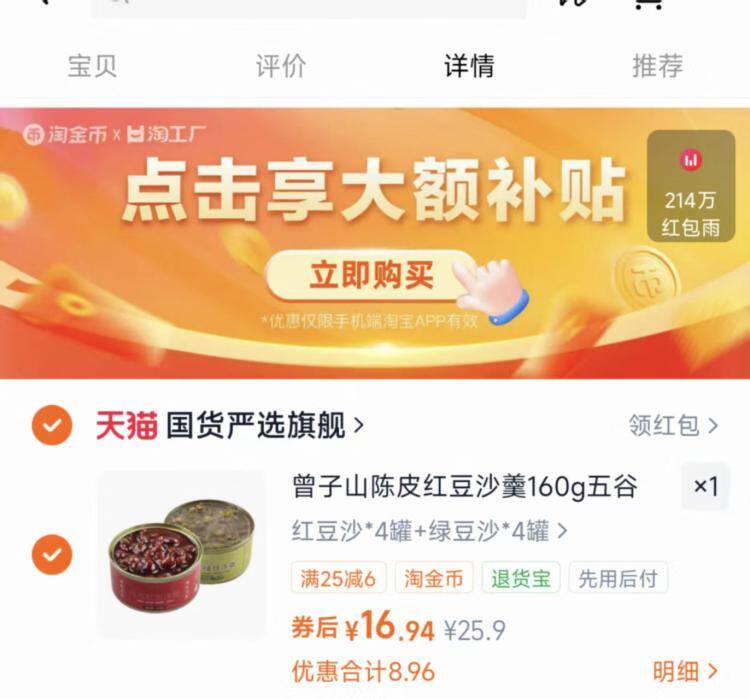Toggle the checkbox beside 天猫 国货严选旗舰
This screenshot has width=750, height=699.
[52, 427]
